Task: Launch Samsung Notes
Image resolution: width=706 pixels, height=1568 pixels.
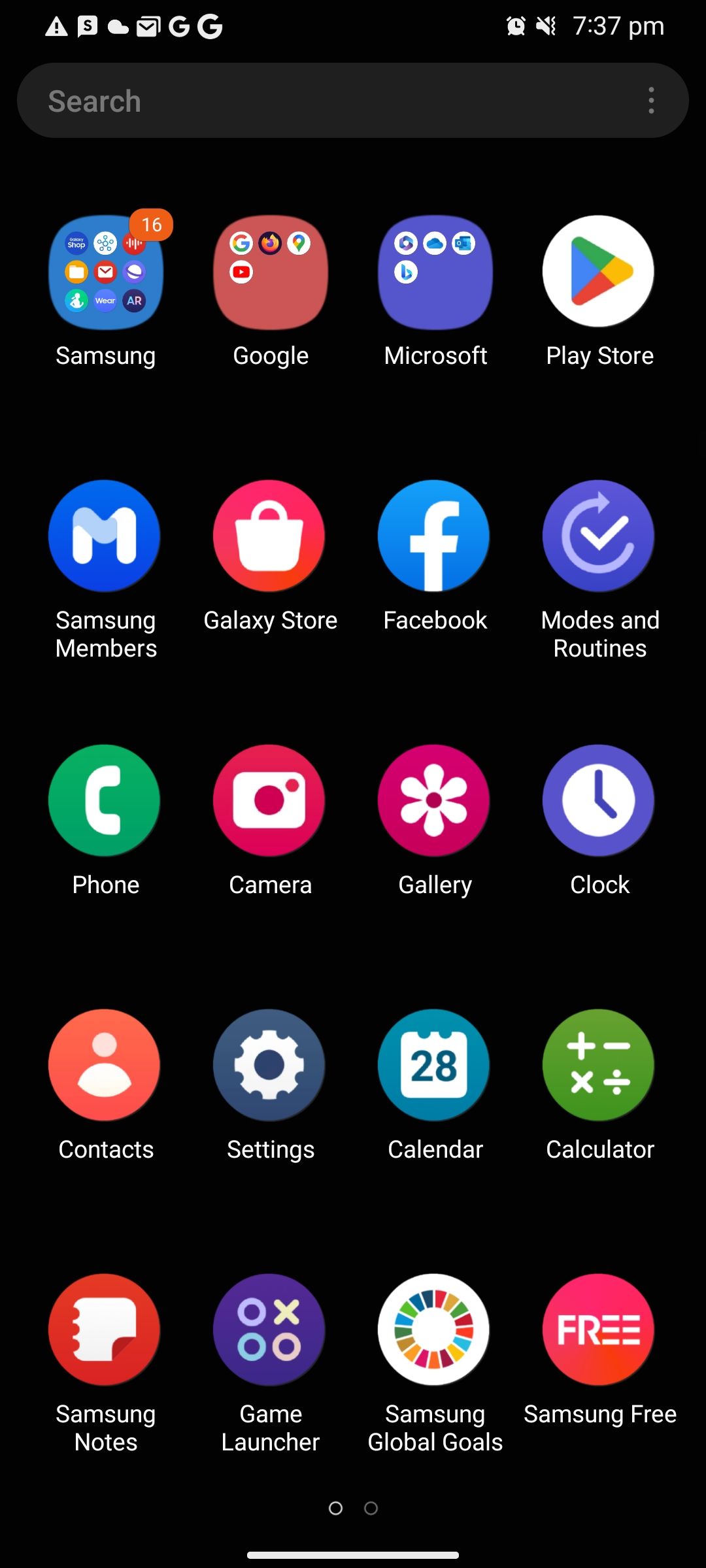Action: point(105,1330)
